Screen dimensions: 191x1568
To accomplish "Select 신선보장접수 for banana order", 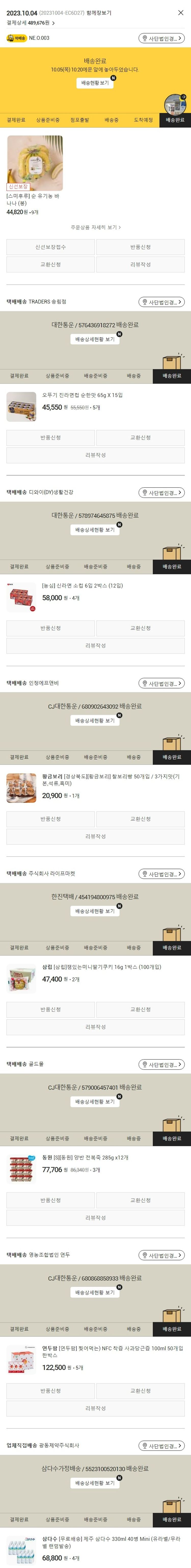I will [50, 247].
